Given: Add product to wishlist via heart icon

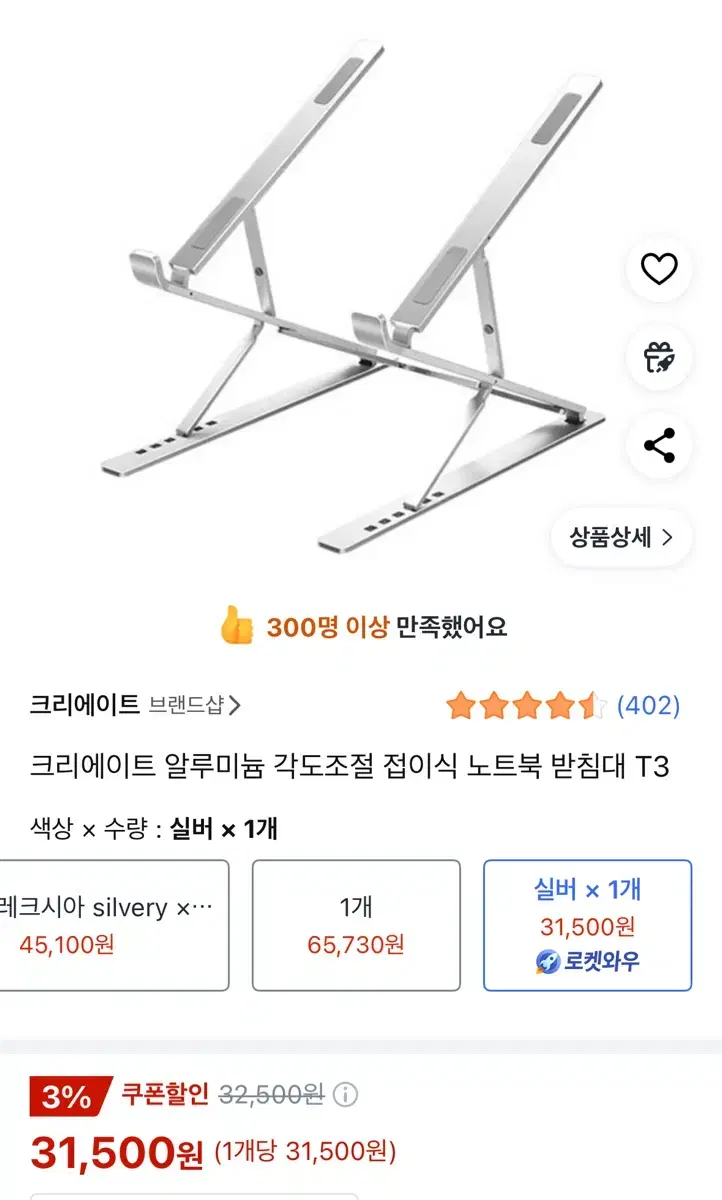Looking at the screenshot, I should click(x=657, y=268).
